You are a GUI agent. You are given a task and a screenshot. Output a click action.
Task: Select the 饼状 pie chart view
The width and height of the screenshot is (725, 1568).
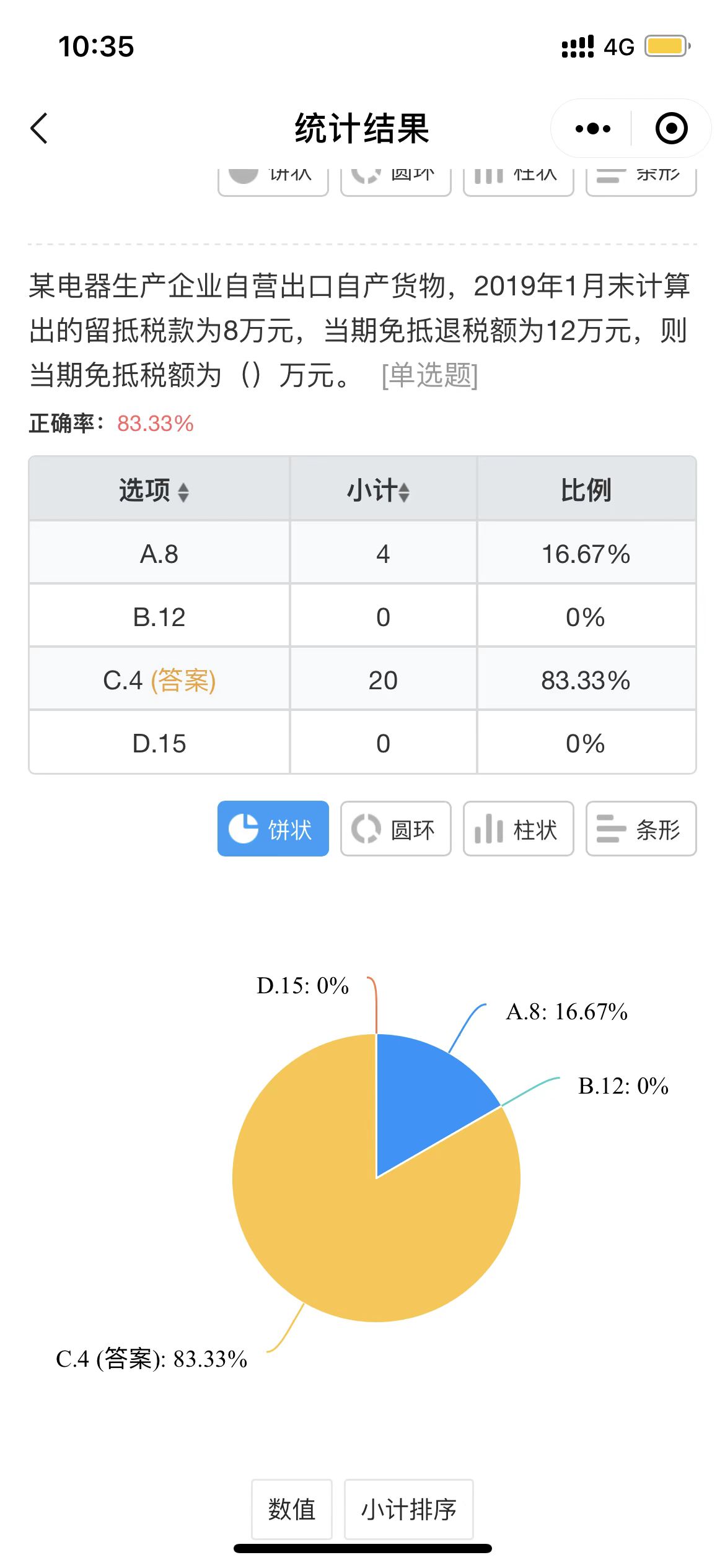(x=273, y=829)
